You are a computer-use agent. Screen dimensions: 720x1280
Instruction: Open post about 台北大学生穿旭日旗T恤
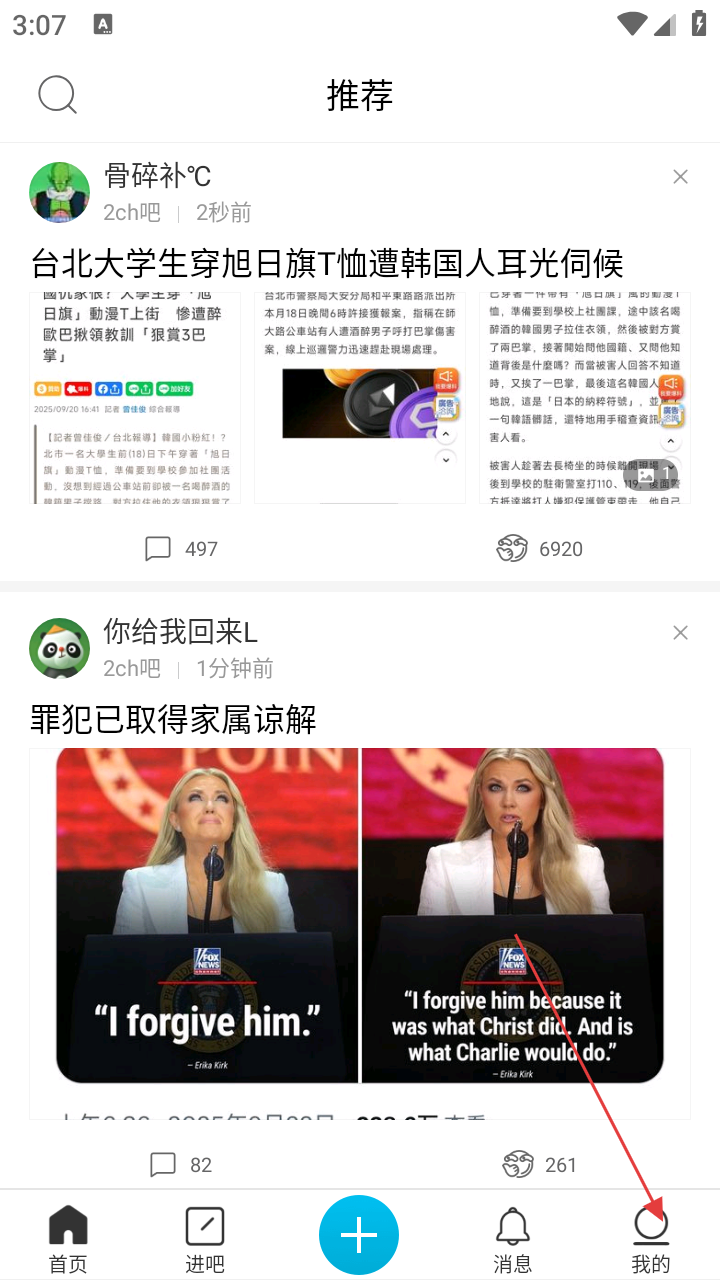pyautogui.click(x=327, y=264)
